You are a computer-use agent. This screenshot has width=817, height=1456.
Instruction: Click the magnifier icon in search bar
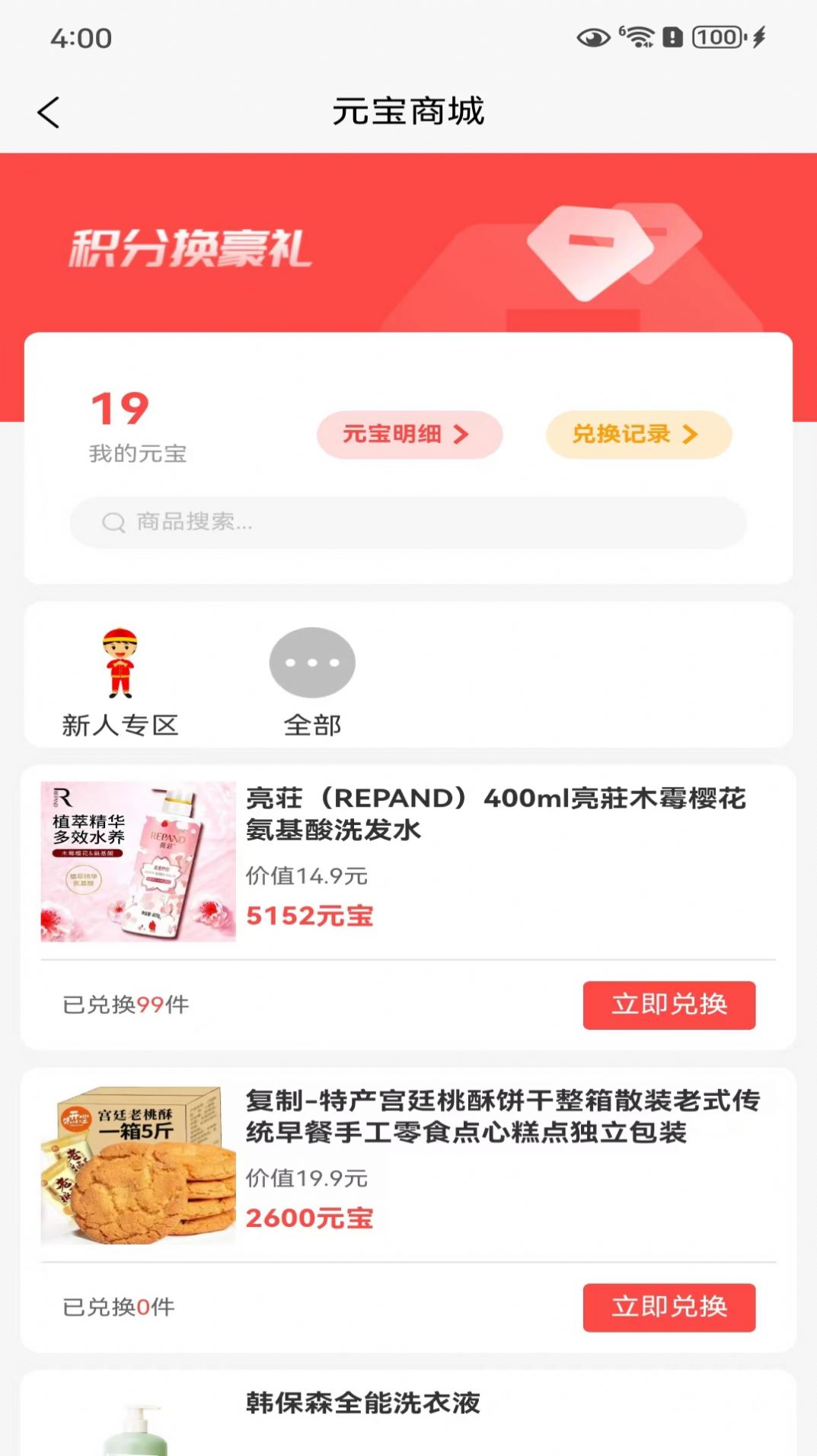pyautogui.click(x=113, y=523)
